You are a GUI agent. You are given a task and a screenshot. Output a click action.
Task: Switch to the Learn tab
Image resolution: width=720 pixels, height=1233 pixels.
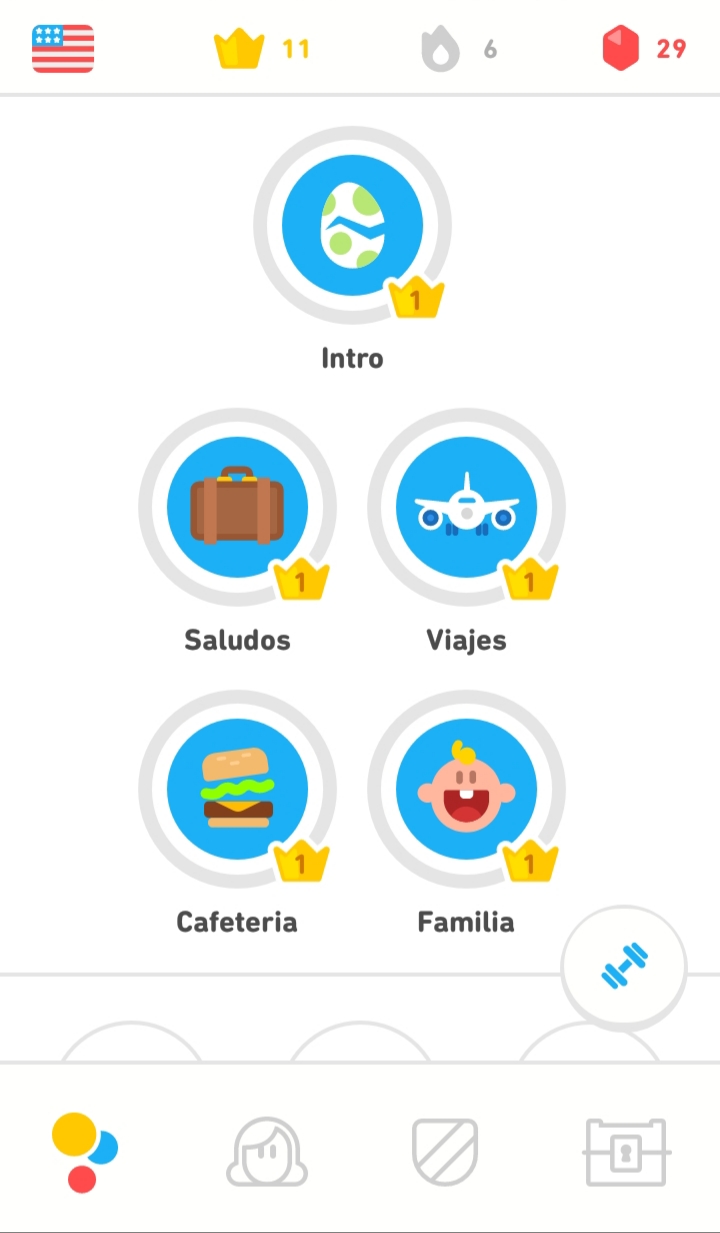click(84, 1152)
